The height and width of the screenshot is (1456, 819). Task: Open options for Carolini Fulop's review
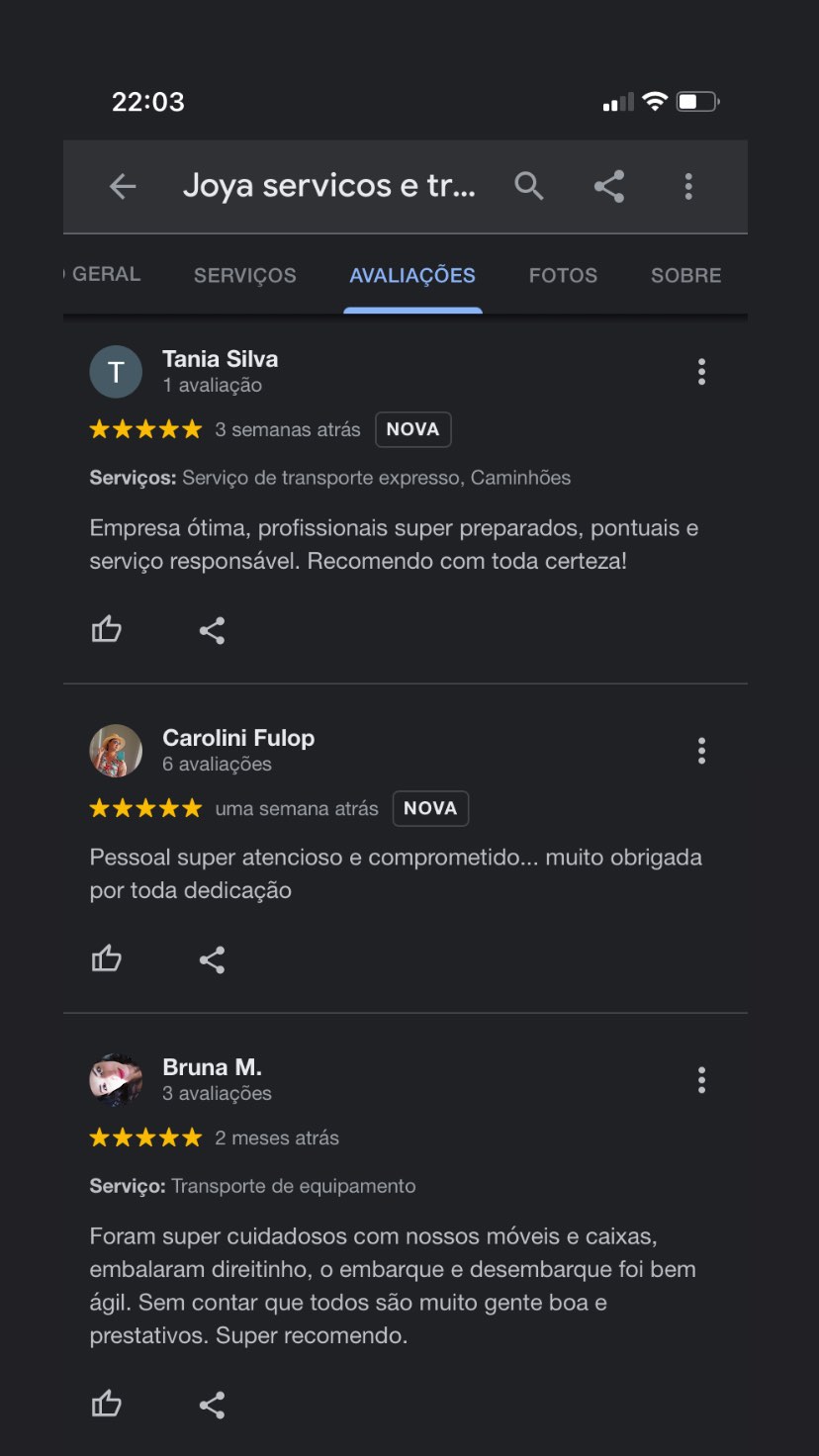701,751
